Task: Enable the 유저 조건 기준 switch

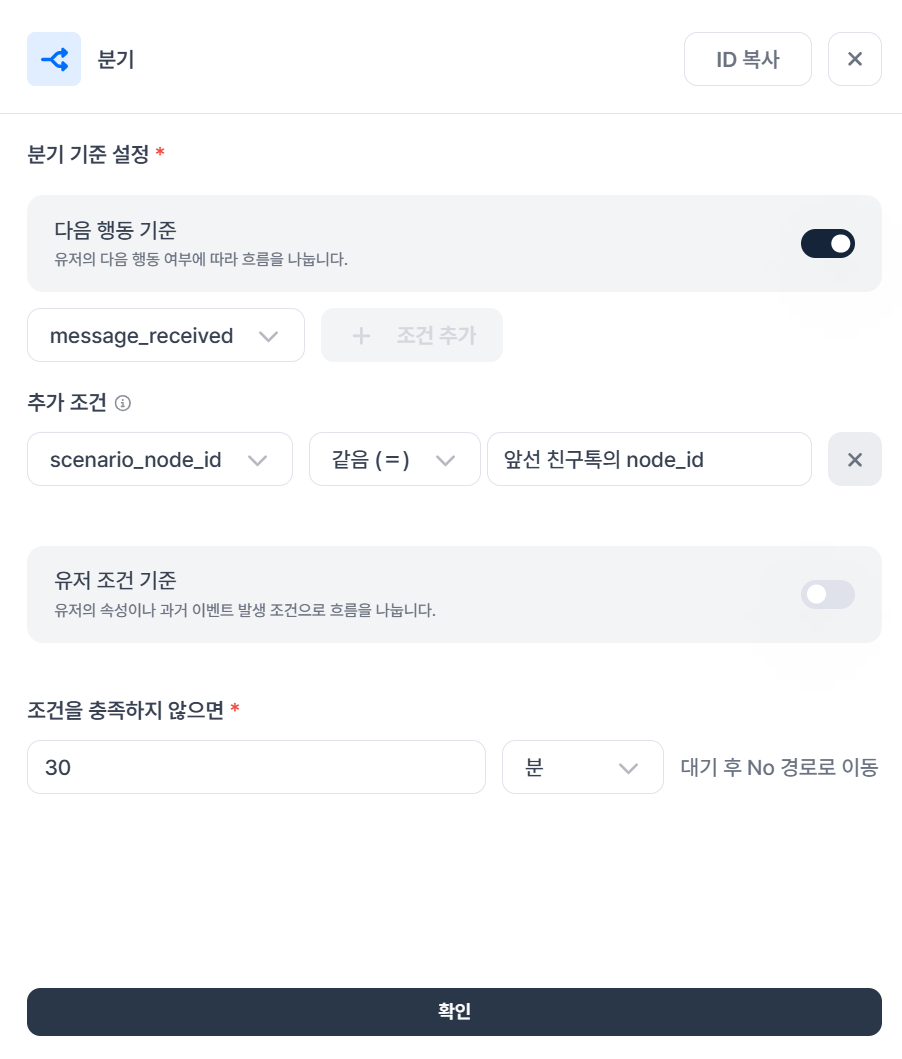Action: [x=827, y=594]
